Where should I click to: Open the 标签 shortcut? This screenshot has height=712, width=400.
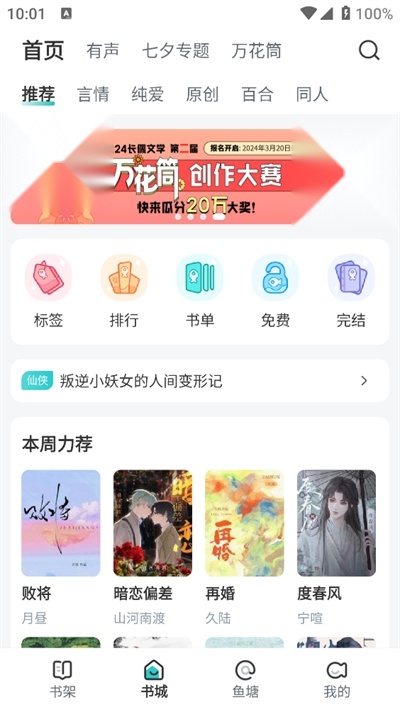(x=48, y=292)
